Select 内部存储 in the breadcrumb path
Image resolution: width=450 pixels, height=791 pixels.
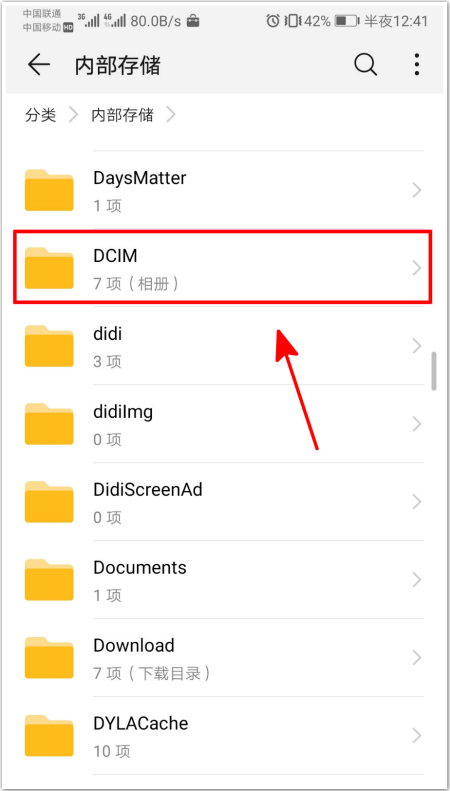tap(122, 116)
